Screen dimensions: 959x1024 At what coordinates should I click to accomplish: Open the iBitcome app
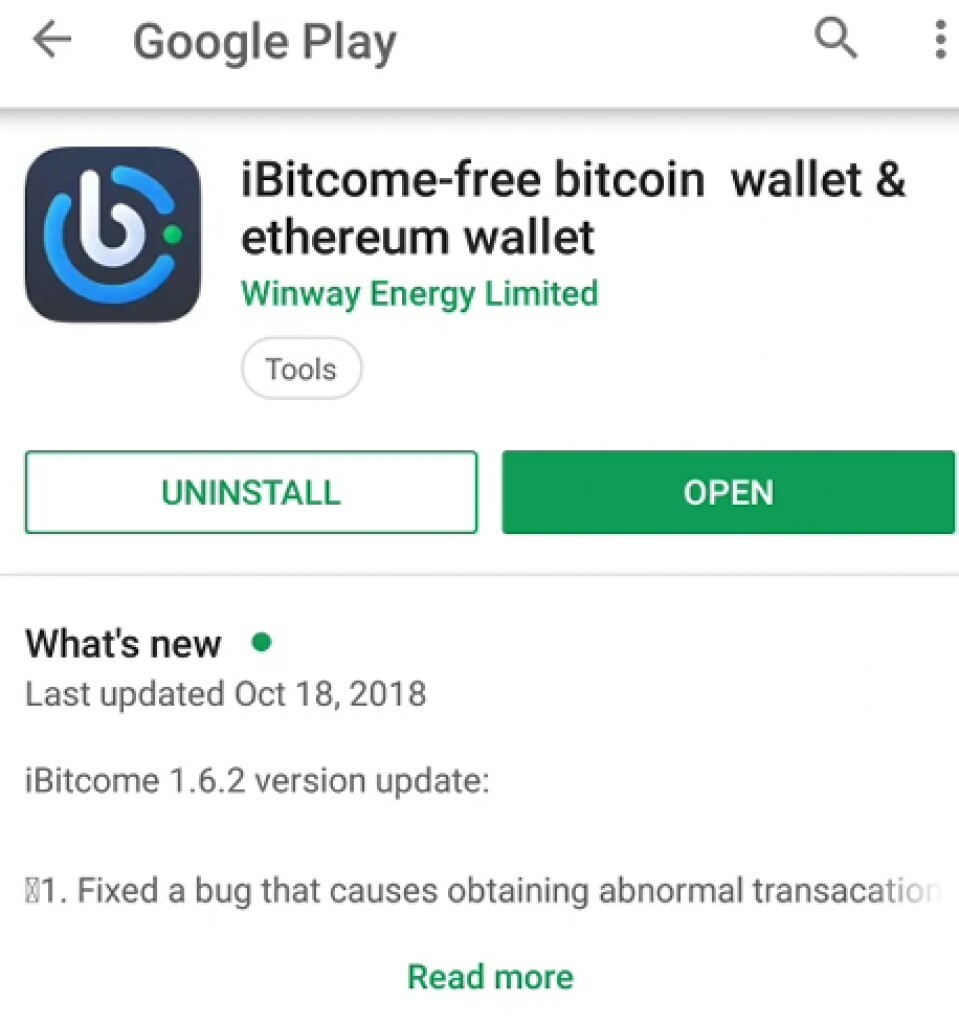[x=728, y=492]
